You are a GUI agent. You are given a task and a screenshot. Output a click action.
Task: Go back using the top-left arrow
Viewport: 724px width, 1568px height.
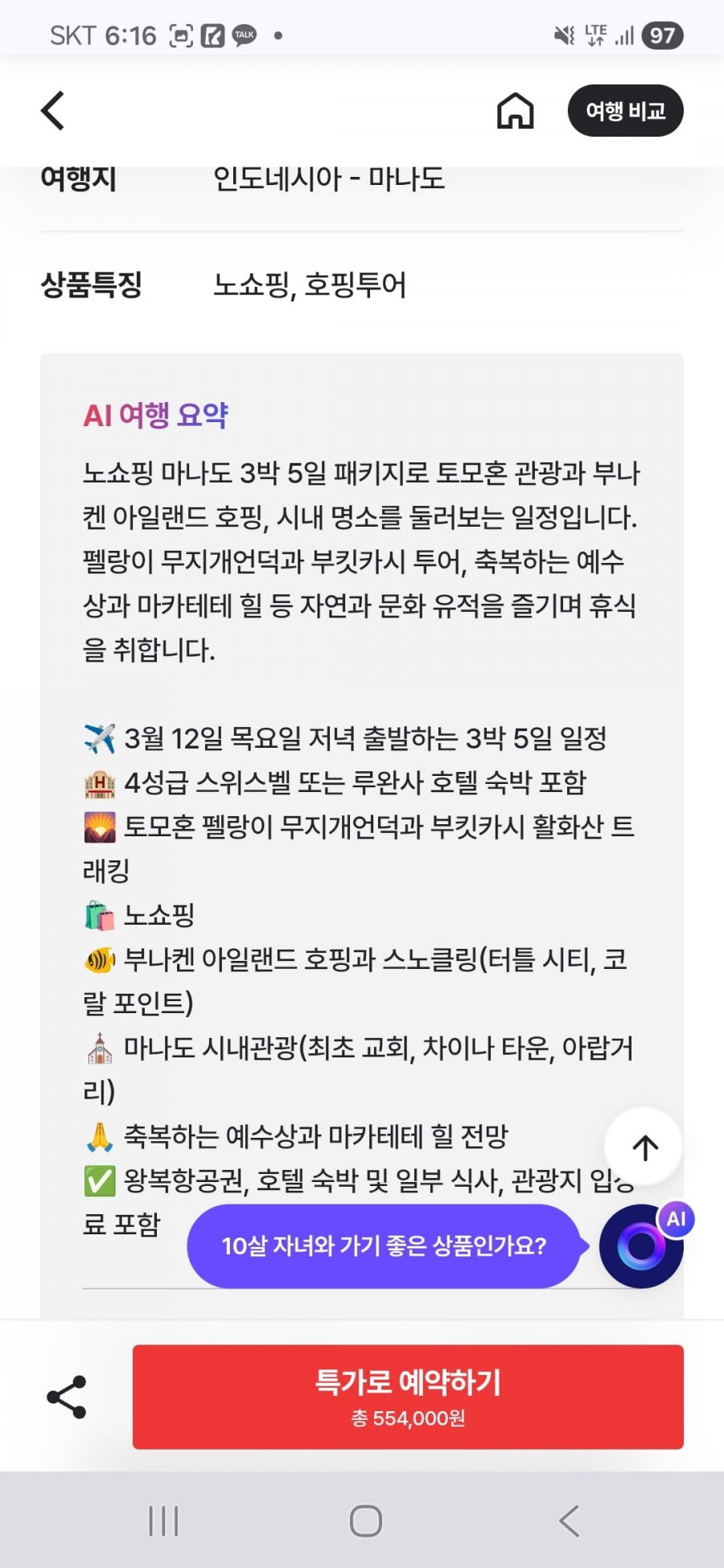[53, 111]
